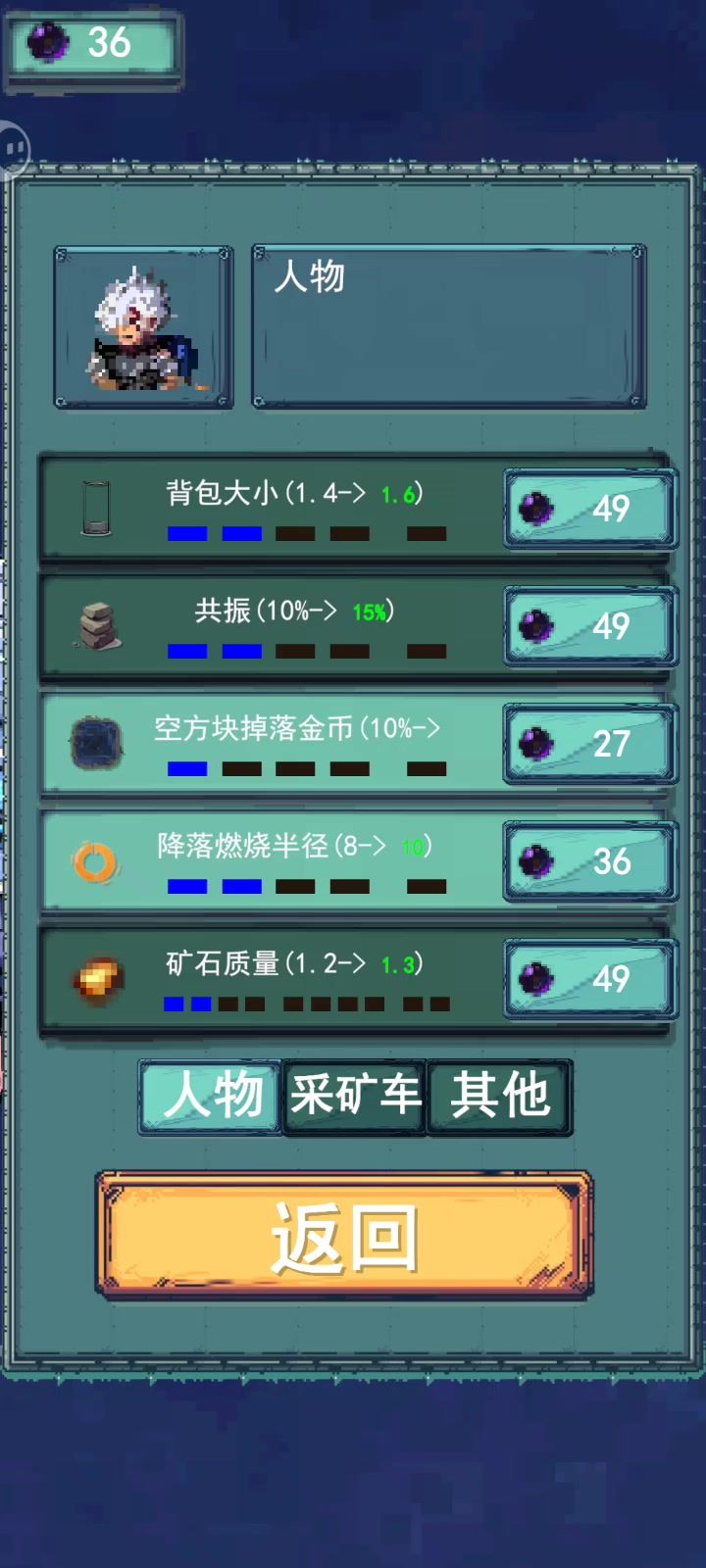
Task: Buy 背包大小 upgrade for 49
Action: [589, 509]
